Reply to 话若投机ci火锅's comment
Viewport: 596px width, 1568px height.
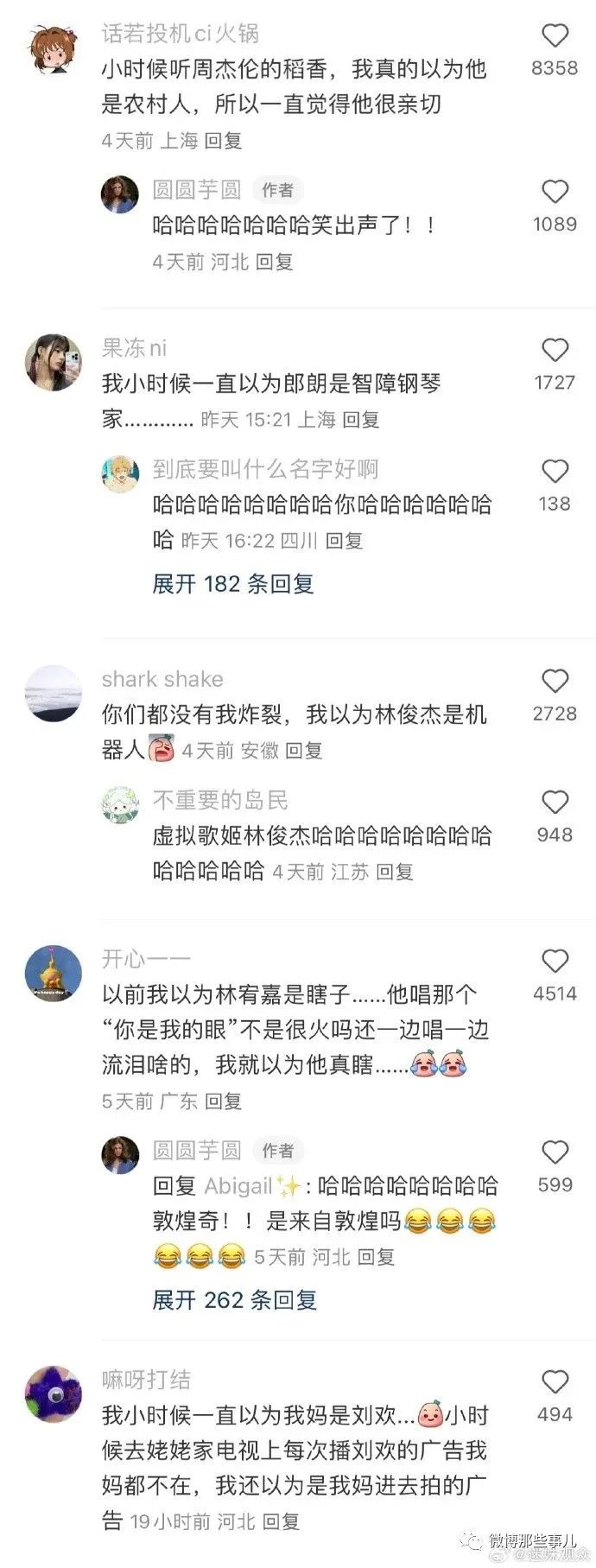pos(224,140)
